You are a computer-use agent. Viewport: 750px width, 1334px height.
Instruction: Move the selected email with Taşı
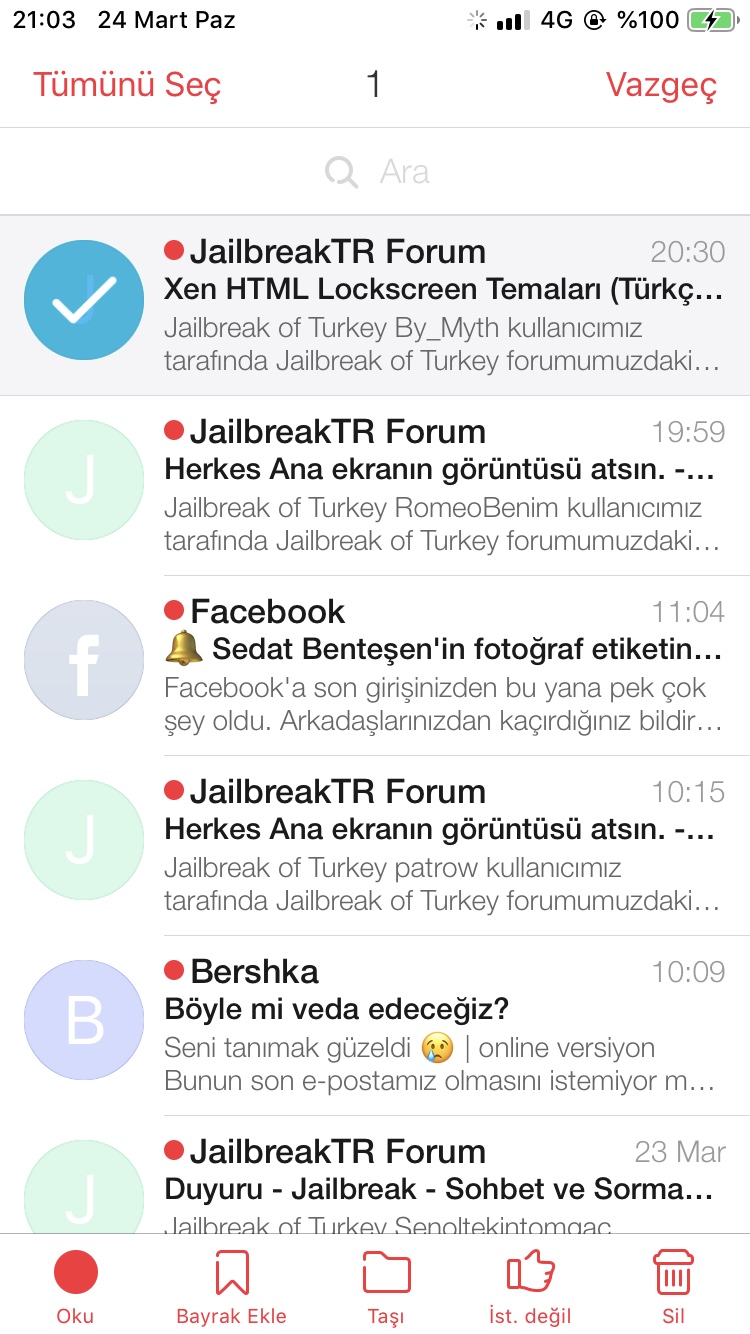click(386, 1288)
